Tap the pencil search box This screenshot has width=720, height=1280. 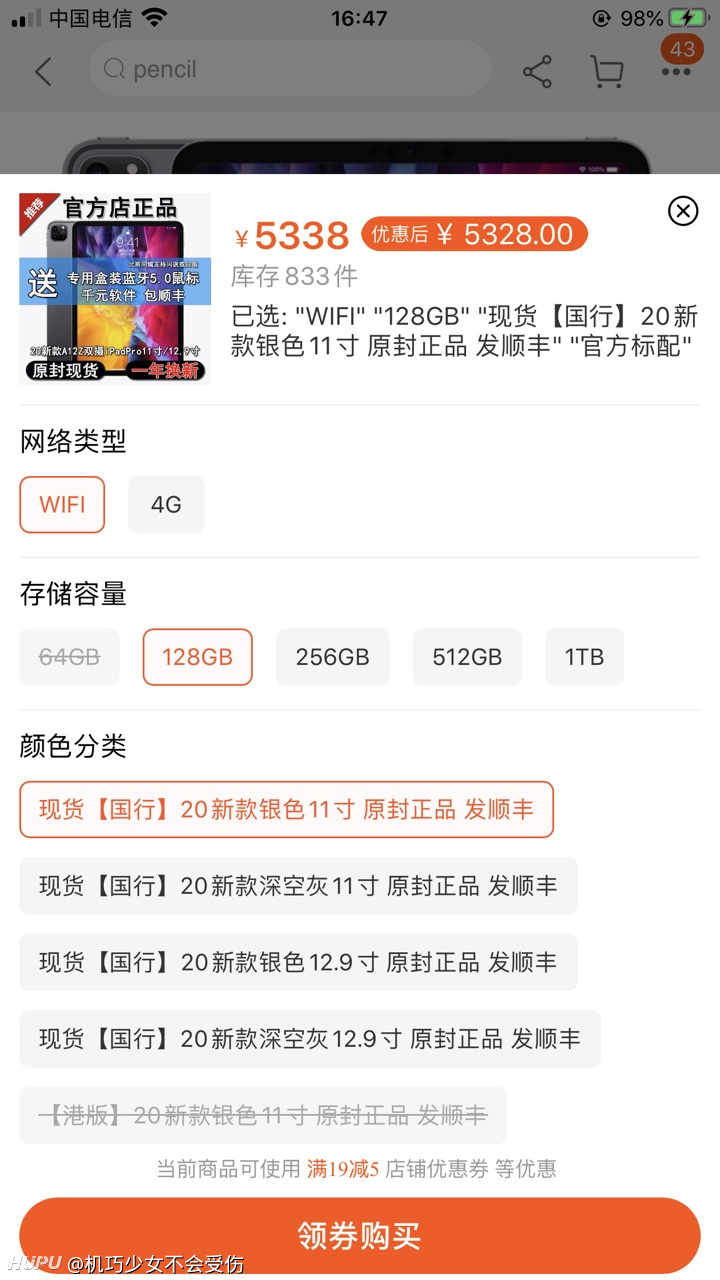point(290,70)
